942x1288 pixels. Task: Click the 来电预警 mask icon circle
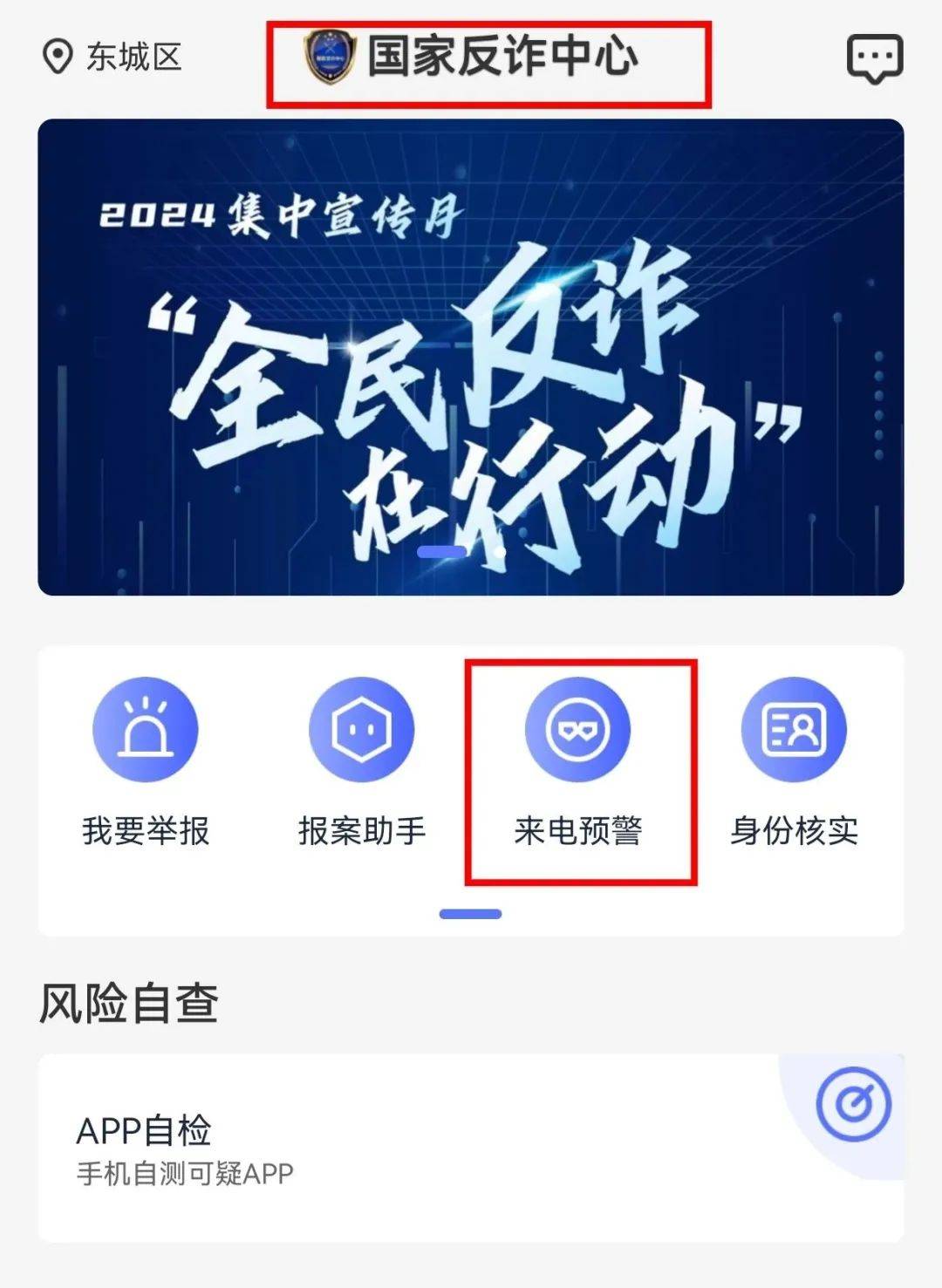579,733
